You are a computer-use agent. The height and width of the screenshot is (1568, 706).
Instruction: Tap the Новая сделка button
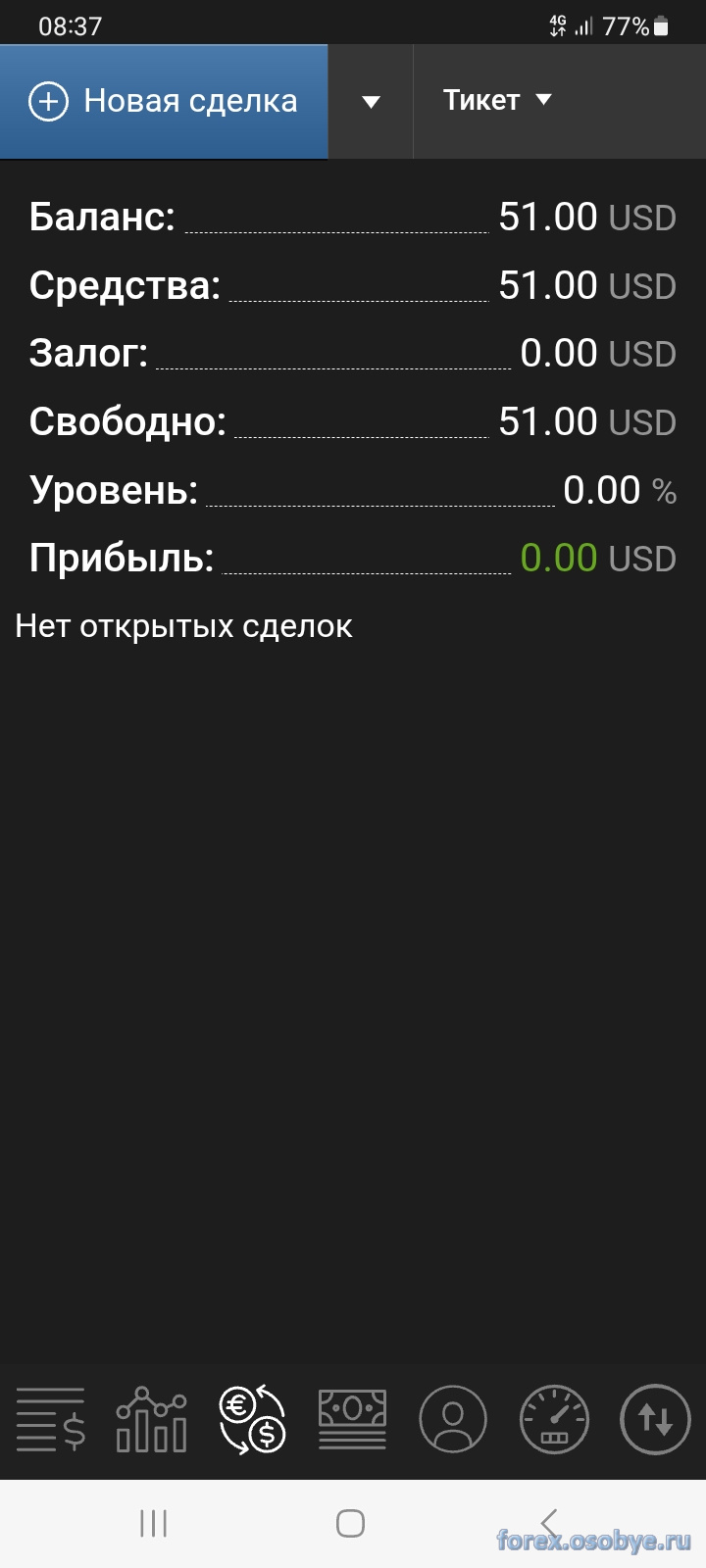click(164, 101)
